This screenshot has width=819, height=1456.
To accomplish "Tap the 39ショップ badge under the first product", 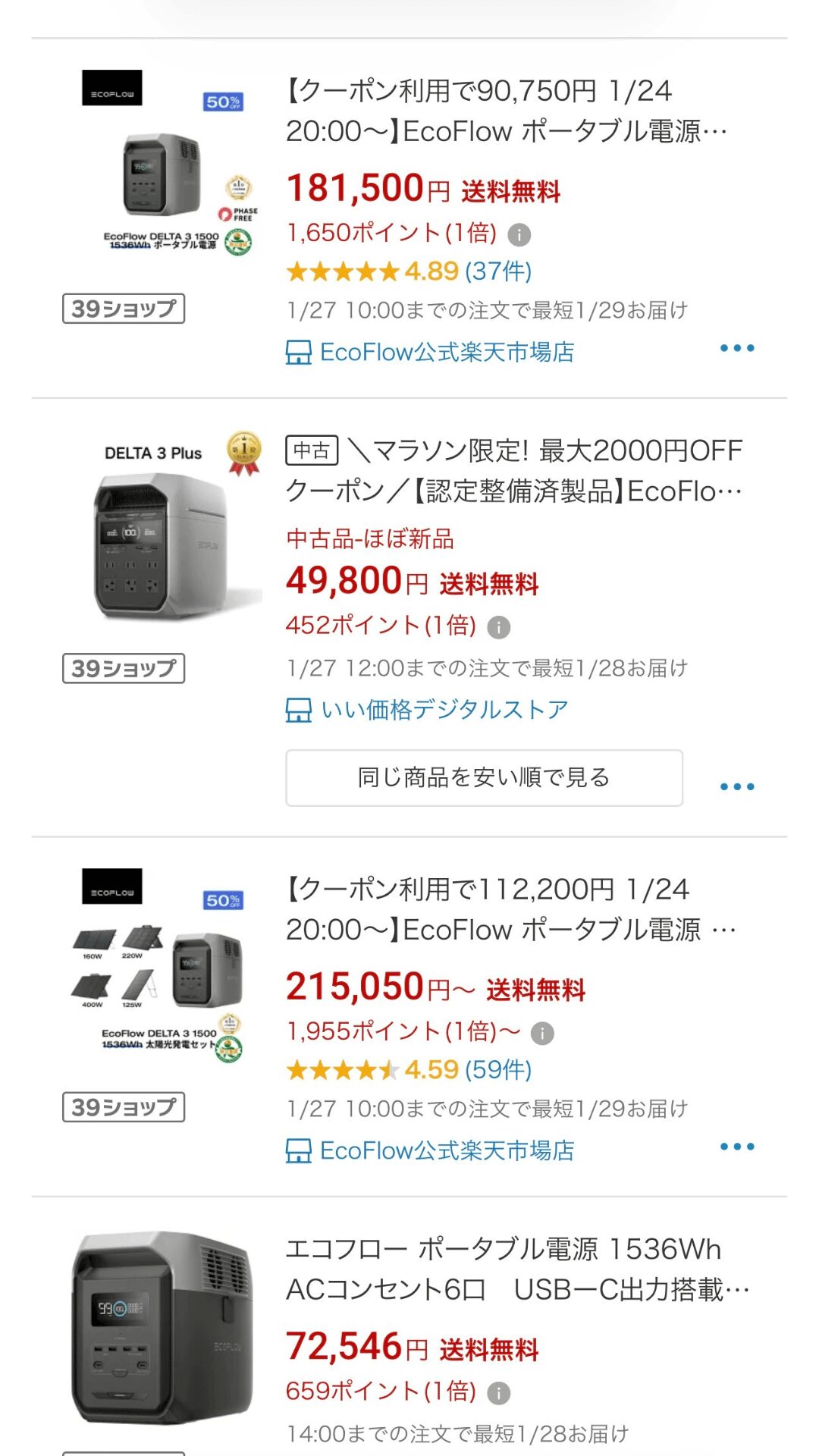I will 124,309.
